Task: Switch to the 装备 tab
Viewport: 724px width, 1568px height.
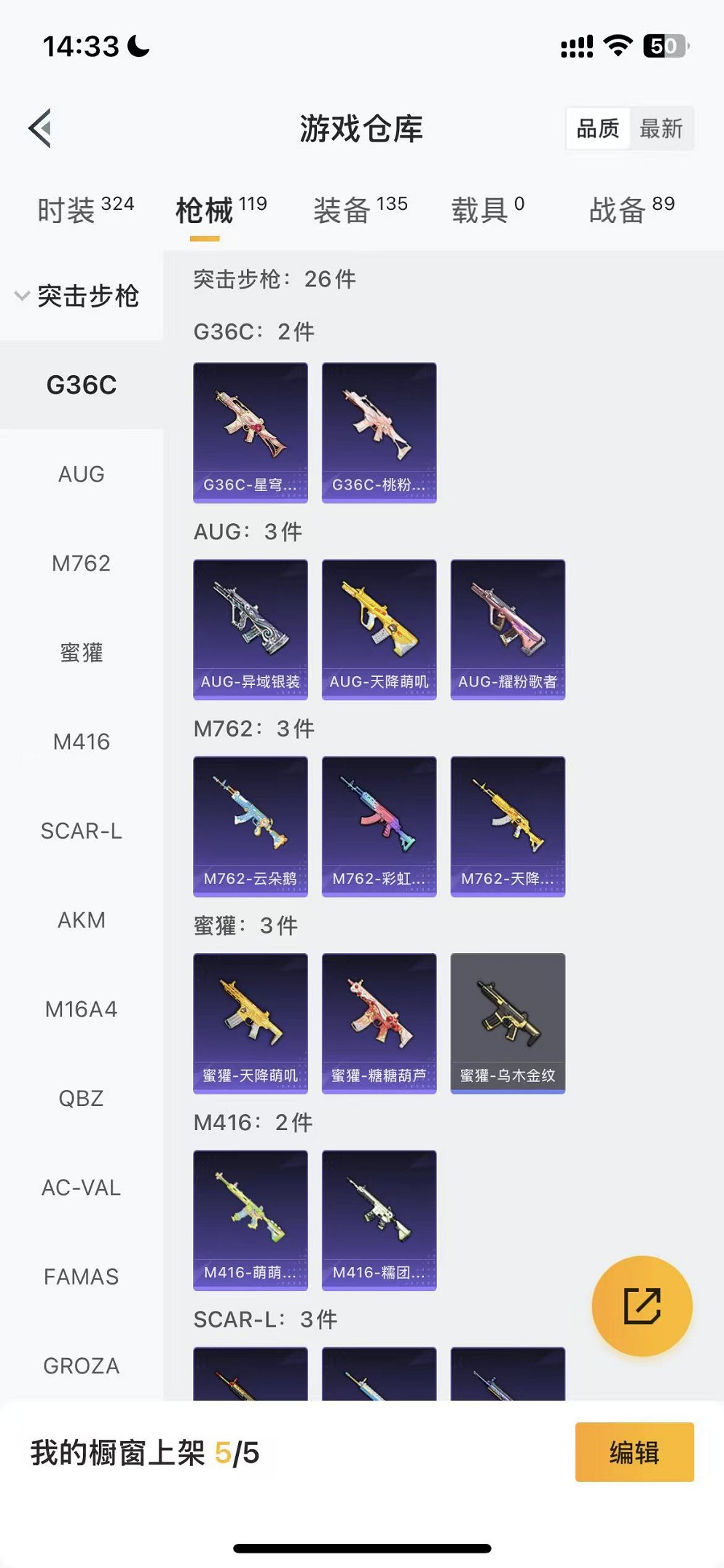Action: [360, 210]
